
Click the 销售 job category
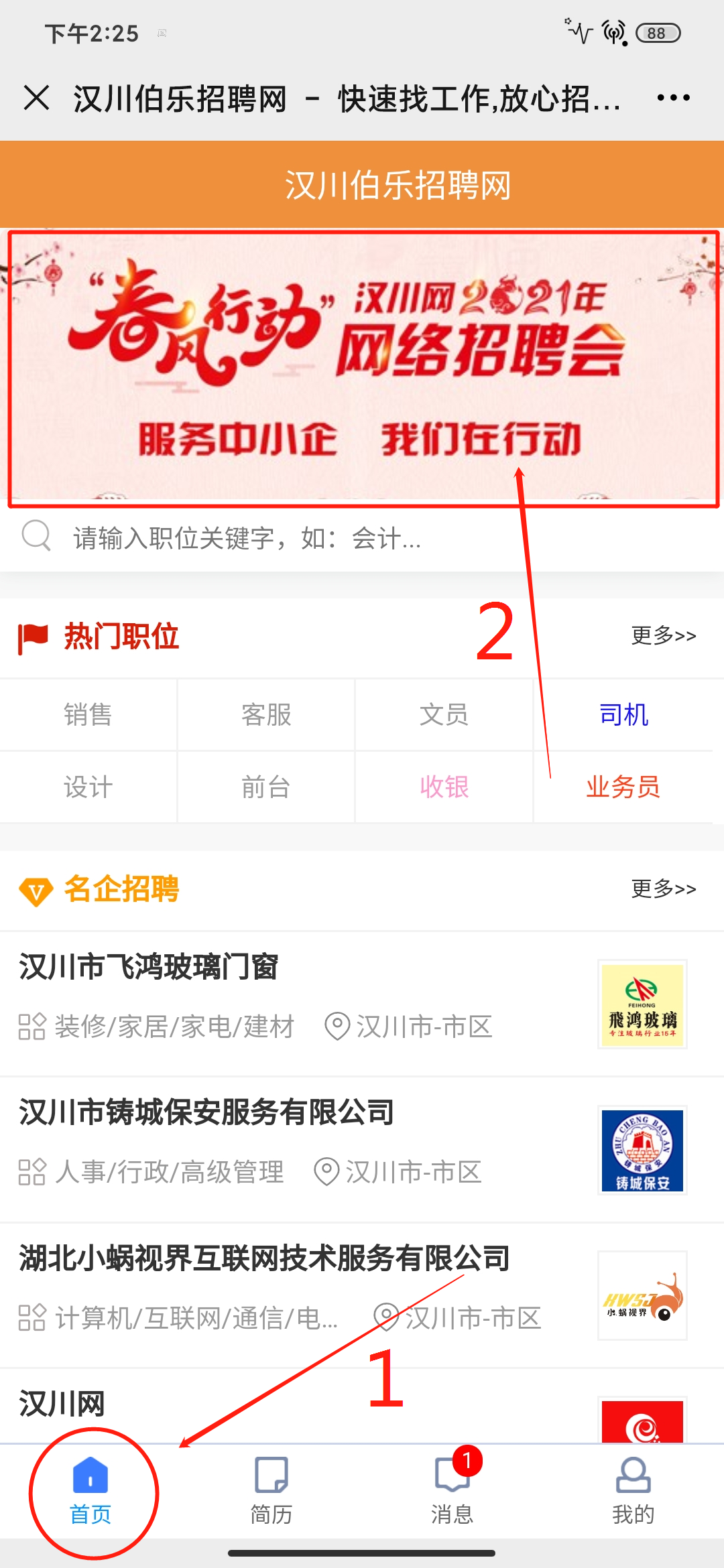[87, 714]
